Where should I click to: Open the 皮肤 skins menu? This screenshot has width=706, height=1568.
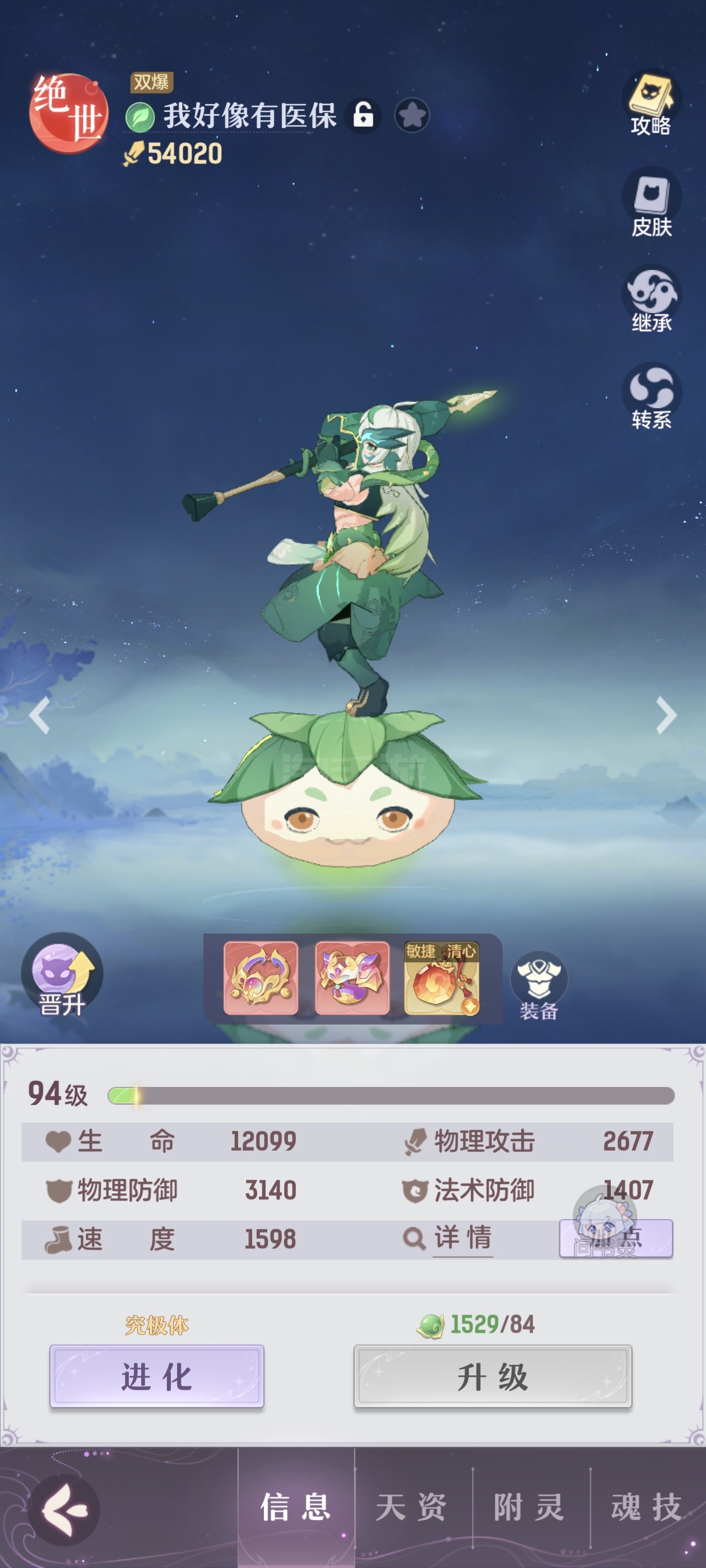tap(651, 202)
